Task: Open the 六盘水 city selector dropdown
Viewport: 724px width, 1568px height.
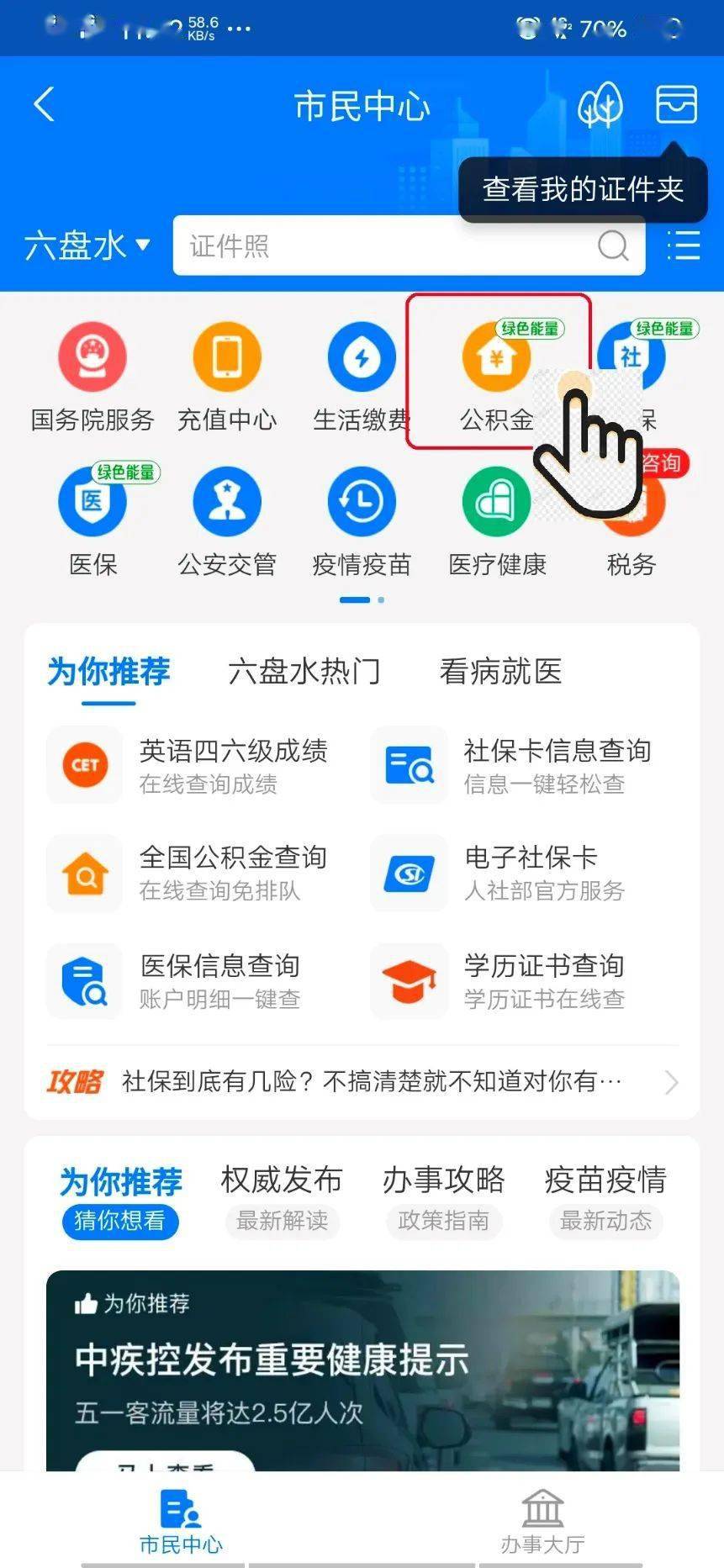Action: pos(87,245)
